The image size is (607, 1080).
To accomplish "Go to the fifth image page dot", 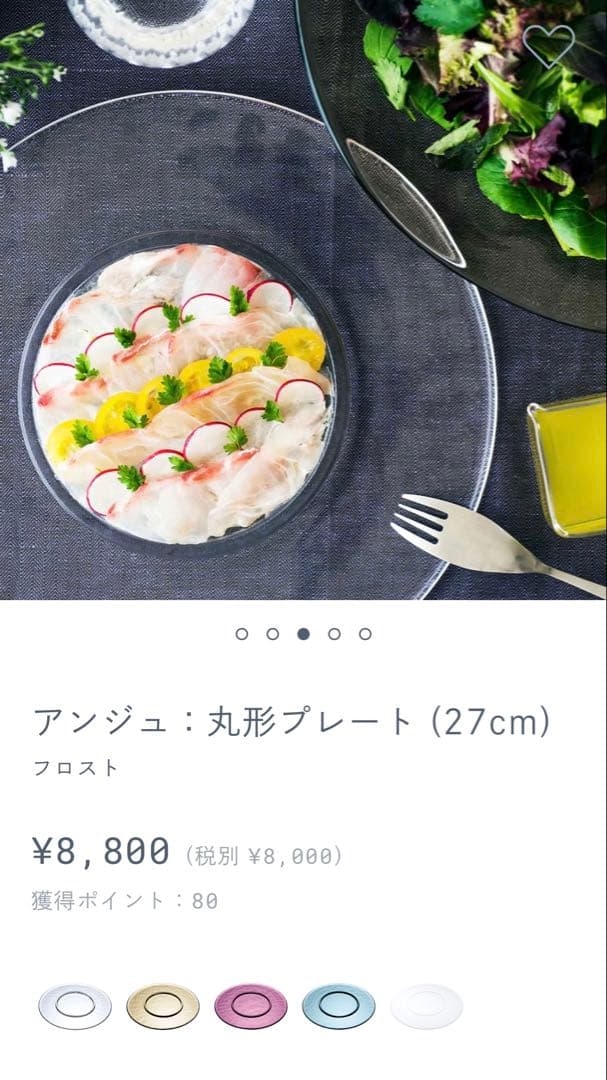I will point(365,634).
